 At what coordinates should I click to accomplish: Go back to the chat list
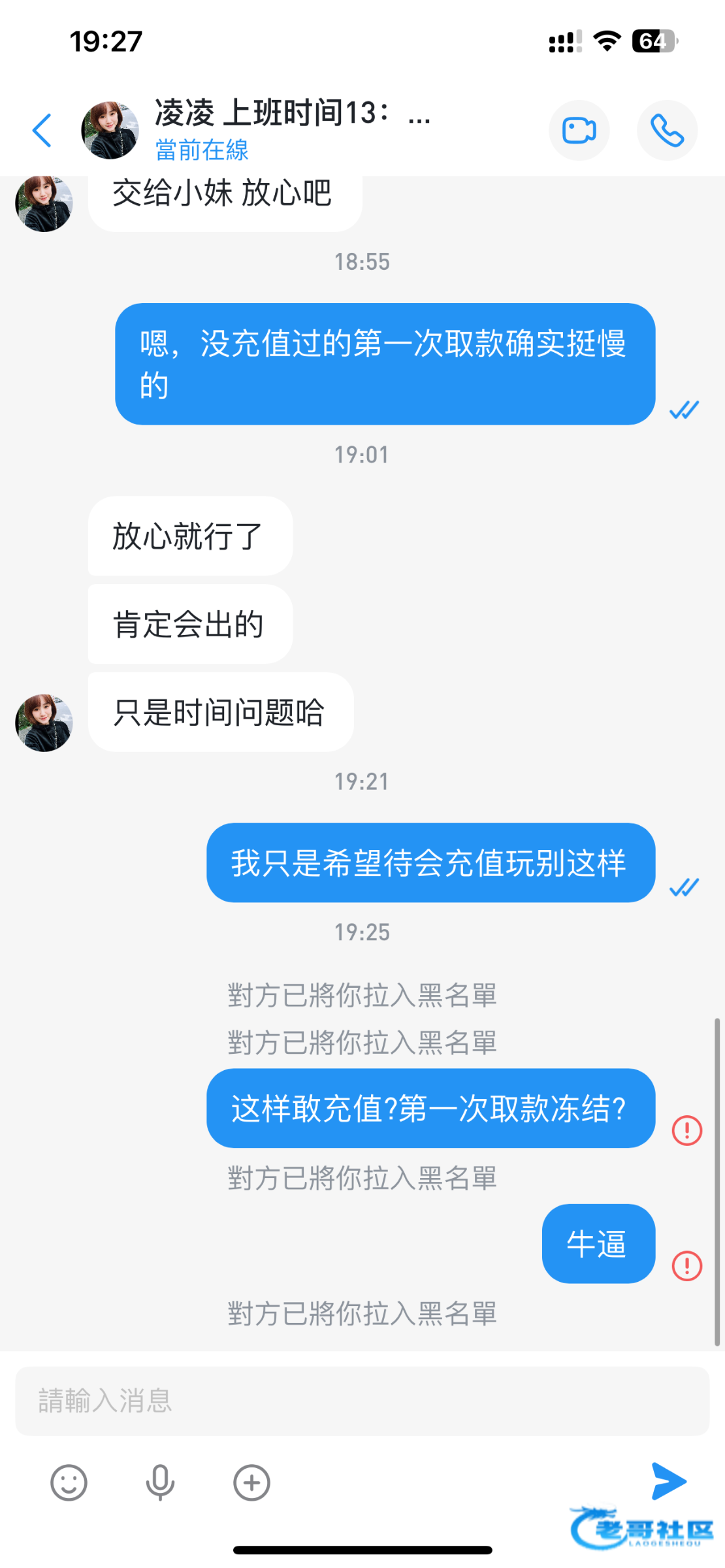tap(42, 130)
